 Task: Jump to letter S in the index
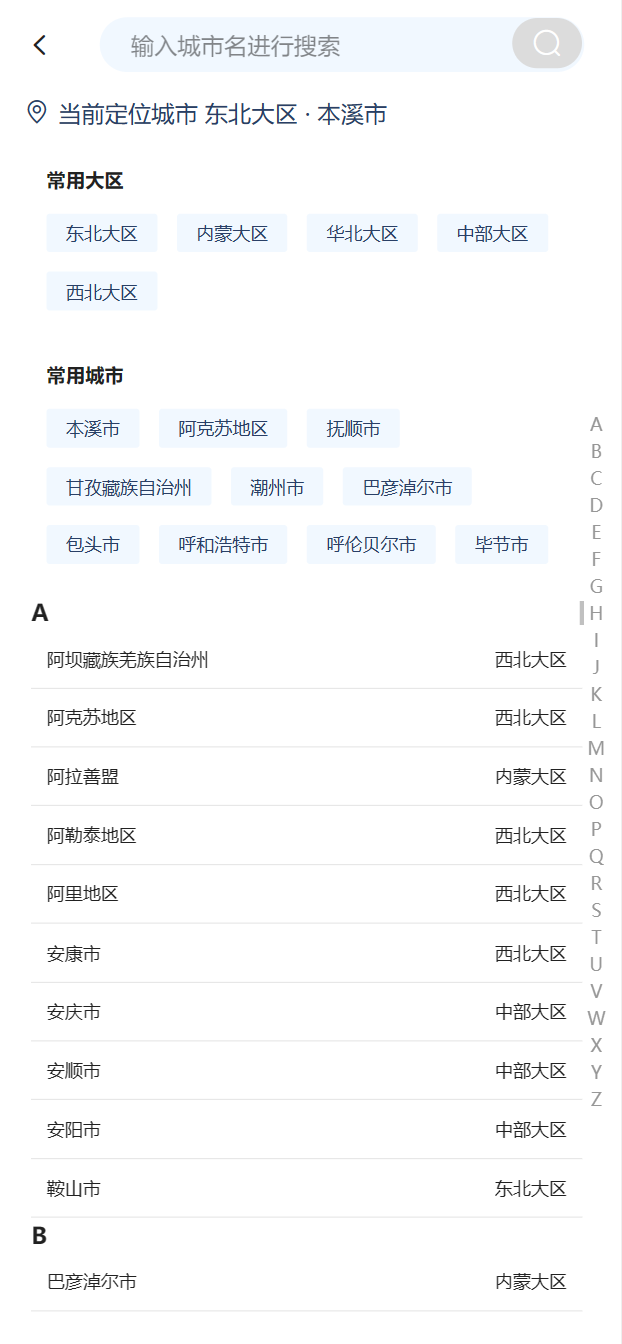(596, 910)
